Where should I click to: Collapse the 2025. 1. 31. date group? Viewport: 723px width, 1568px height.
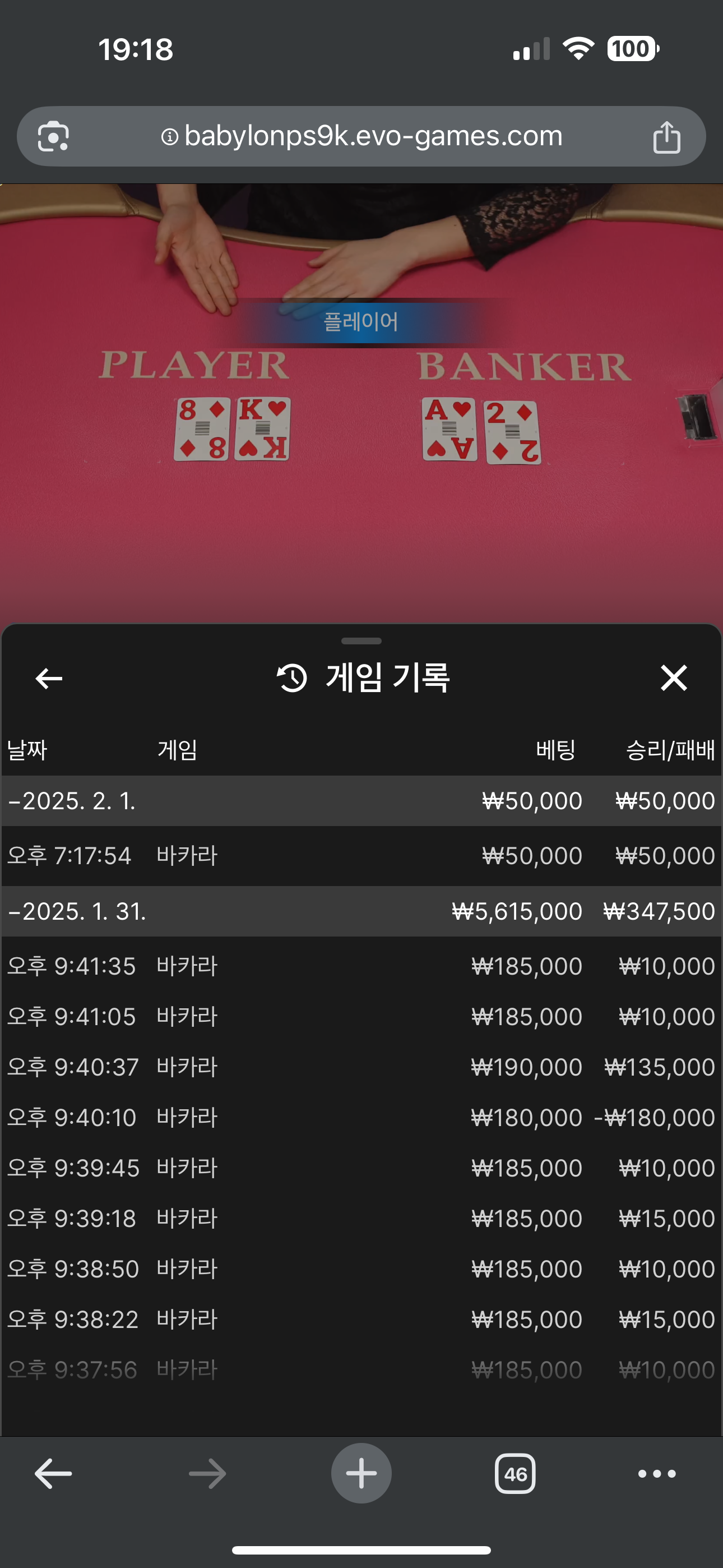(77, 911)
